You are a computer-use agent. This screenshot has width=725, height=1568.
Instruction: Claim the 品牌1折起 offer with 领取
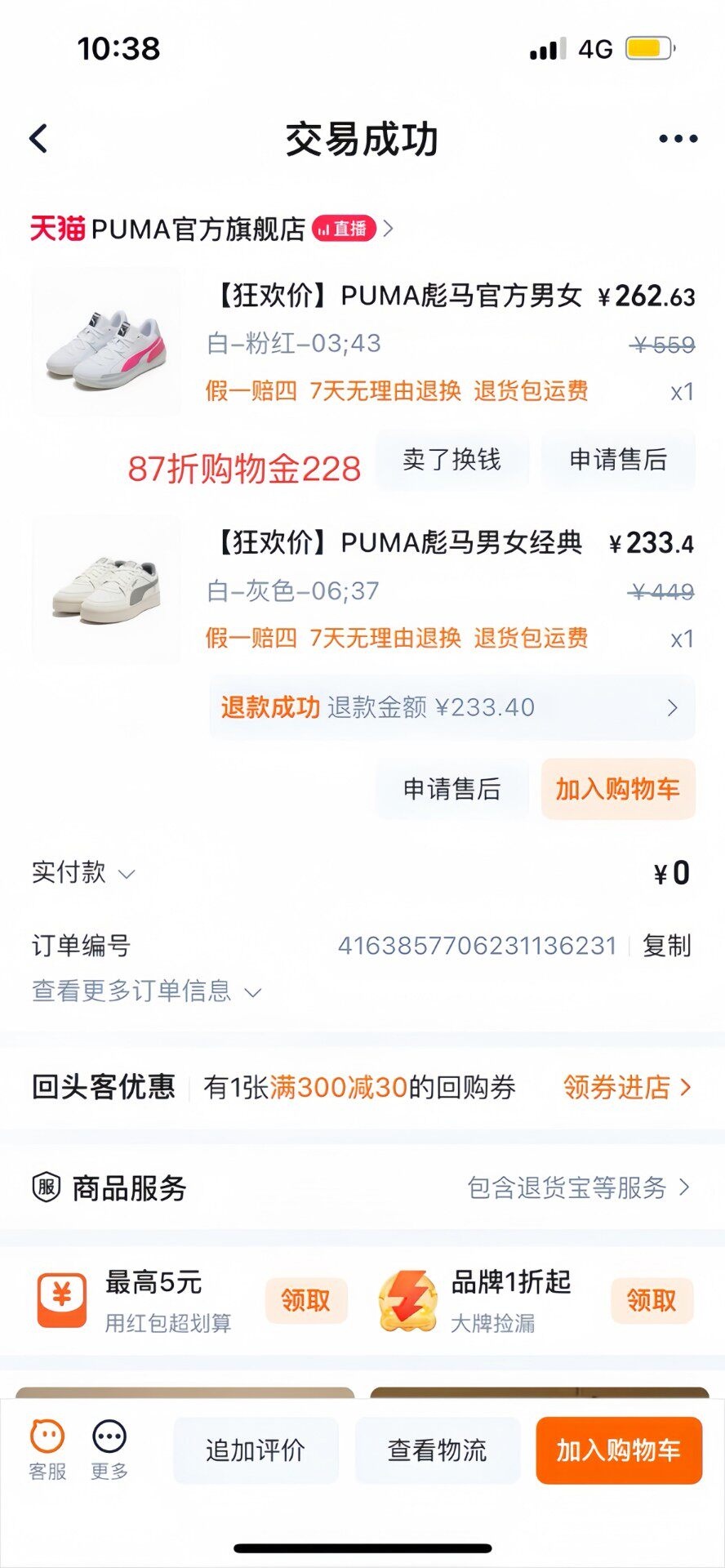click(651, 1300)
